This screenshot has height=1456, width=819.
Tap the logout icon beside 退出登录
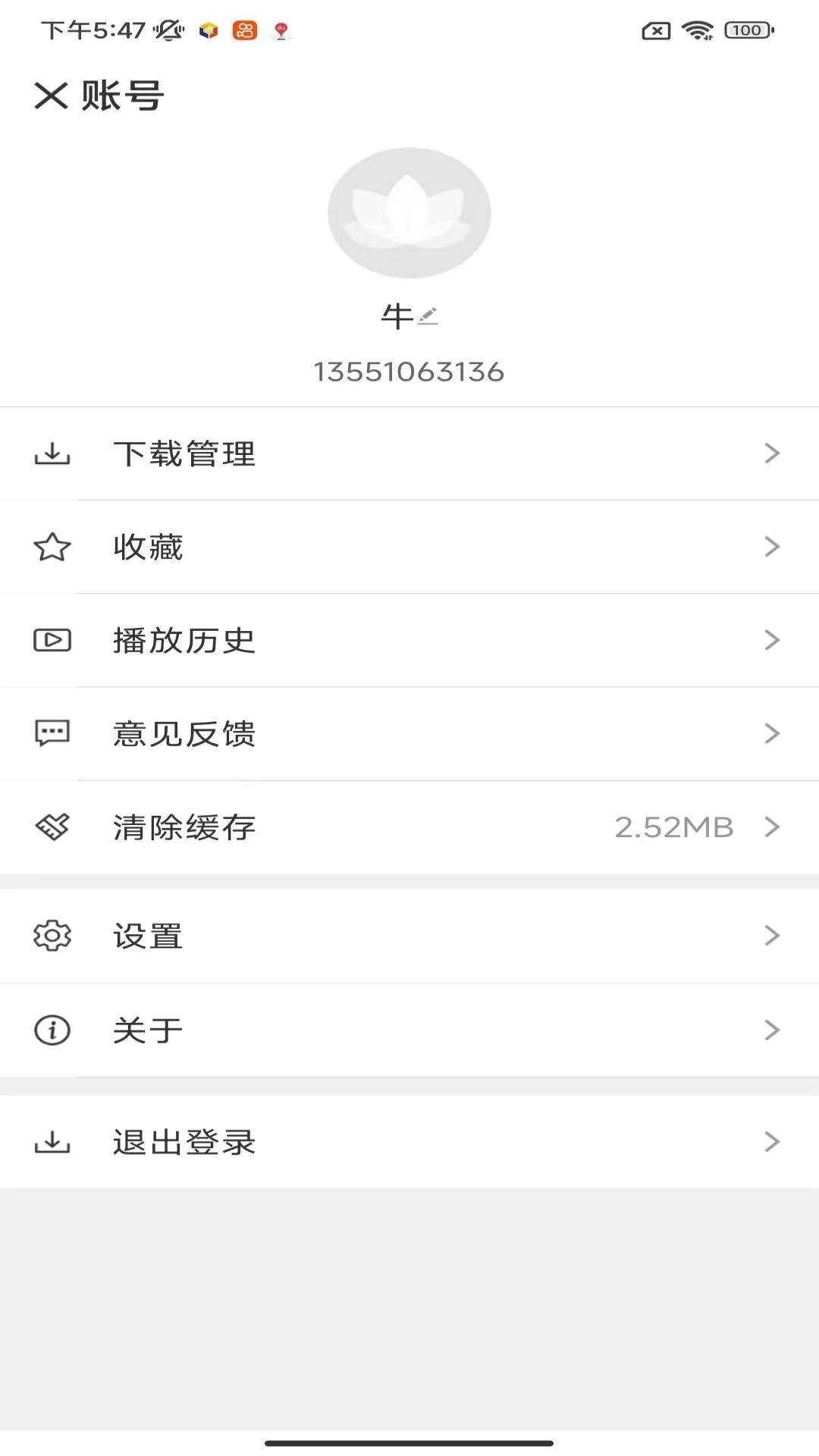tap(51, 1141)
